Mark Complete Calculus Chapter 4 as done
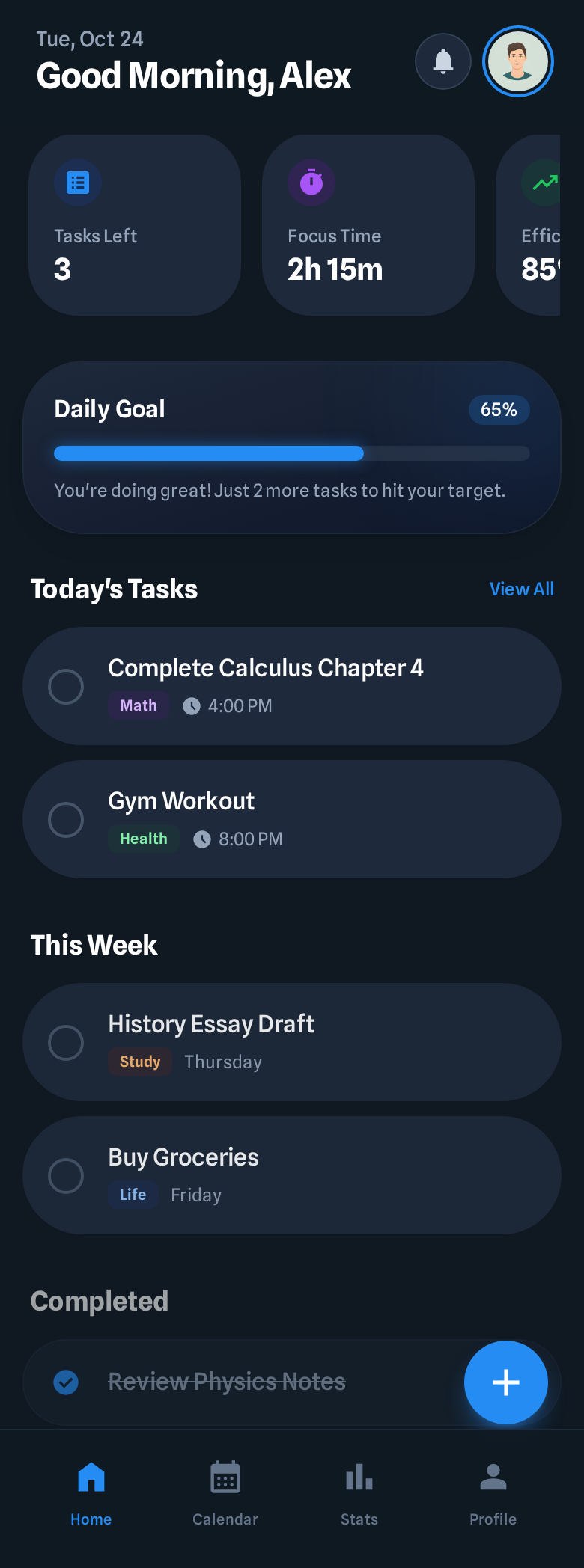This screenshot has height=1568, width=584. pyautogui.click(x=66, y=686)
